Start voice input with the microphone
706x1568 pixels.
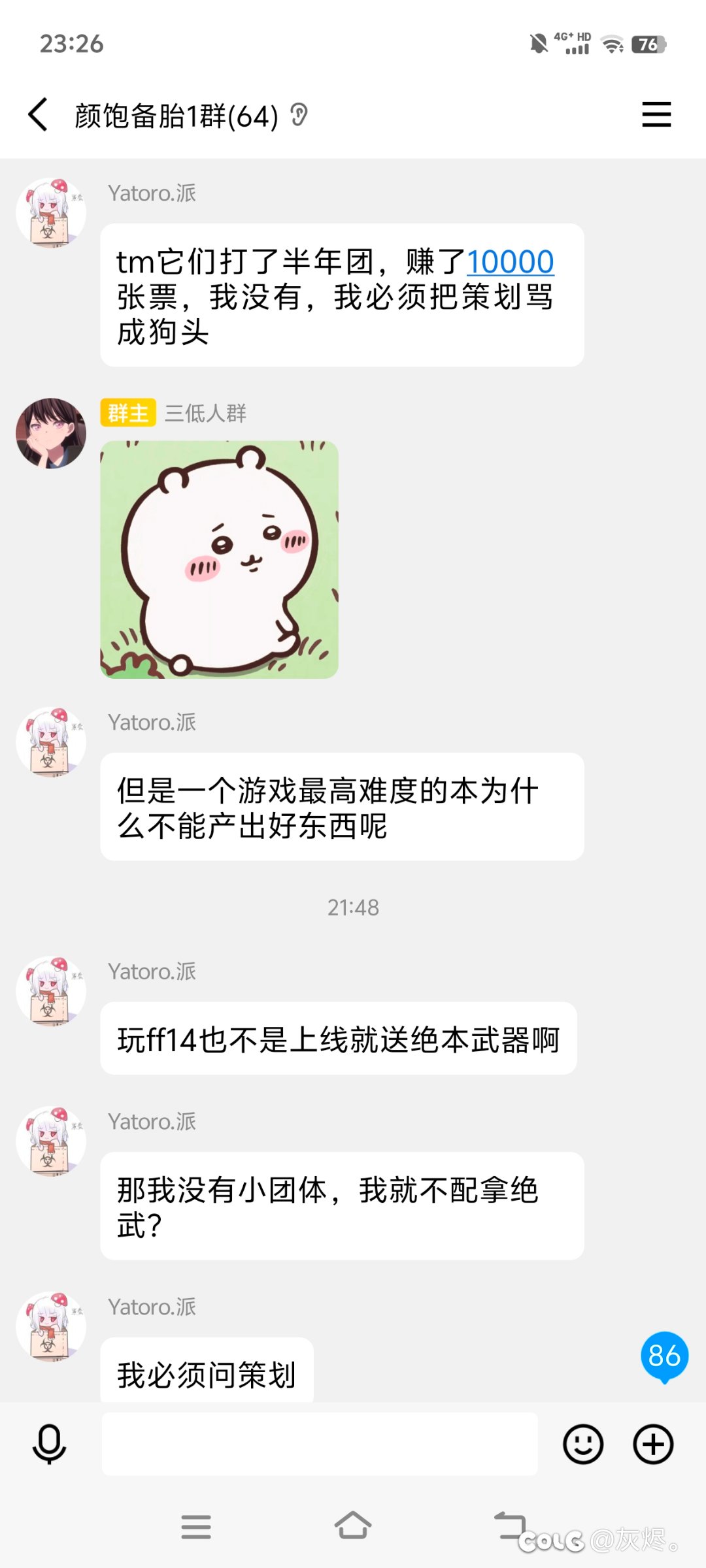(49, 1444)
